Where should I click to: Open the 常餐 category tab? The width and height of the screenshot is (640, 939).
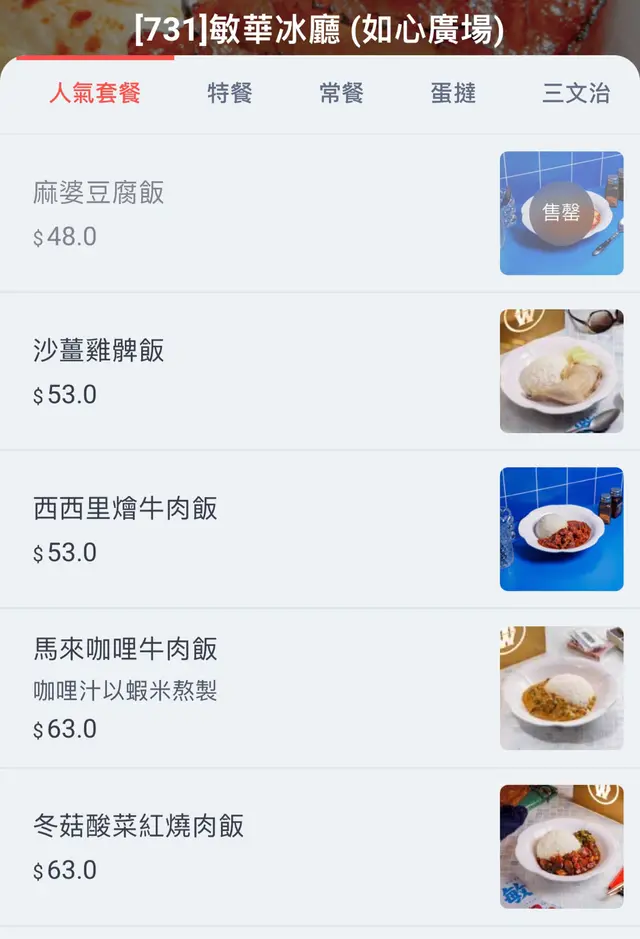coord(342,94)
